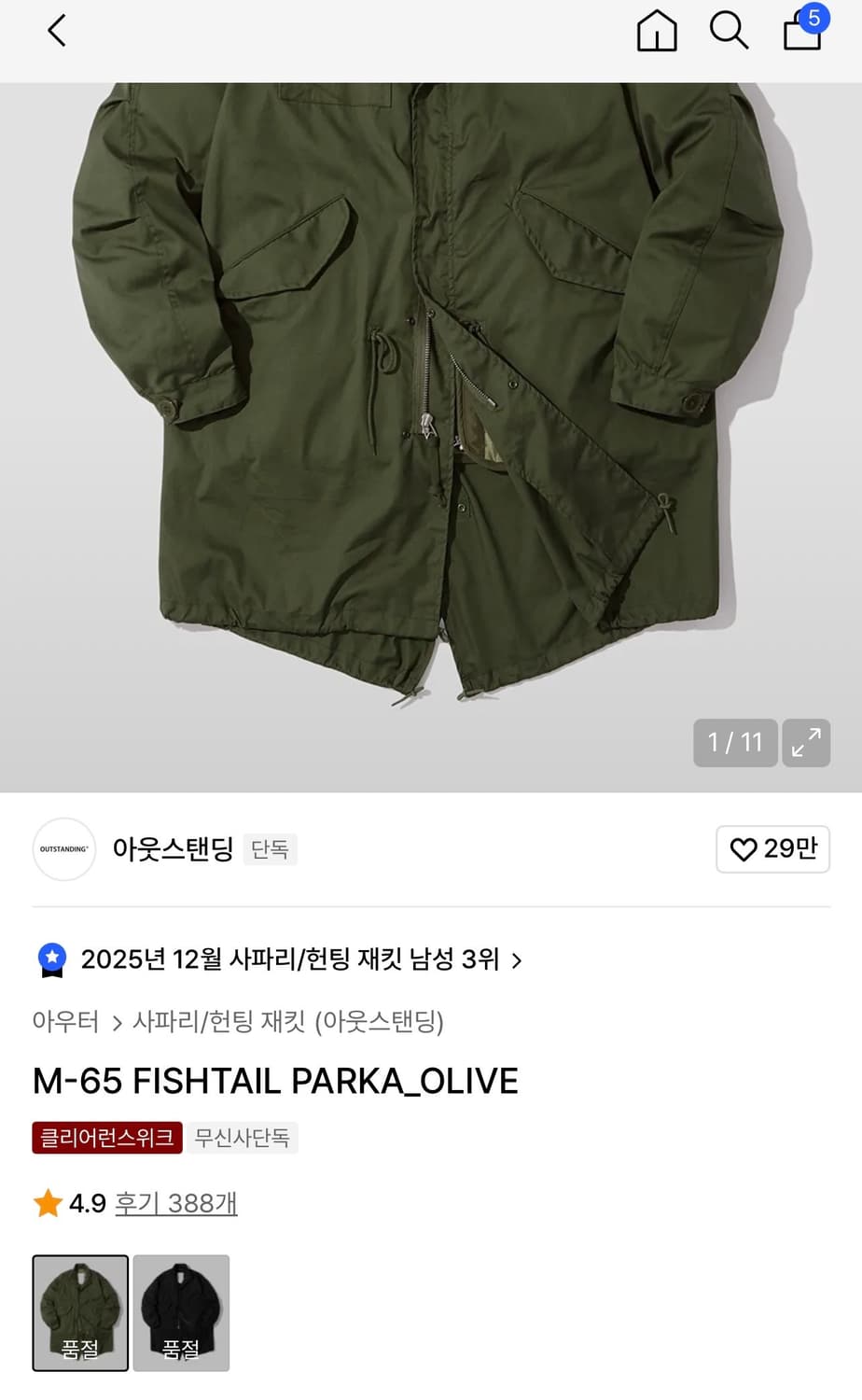The image size is (862, 1400).
Task: Expand the product photo to fullscreen
Action: [x=805, y=743]
